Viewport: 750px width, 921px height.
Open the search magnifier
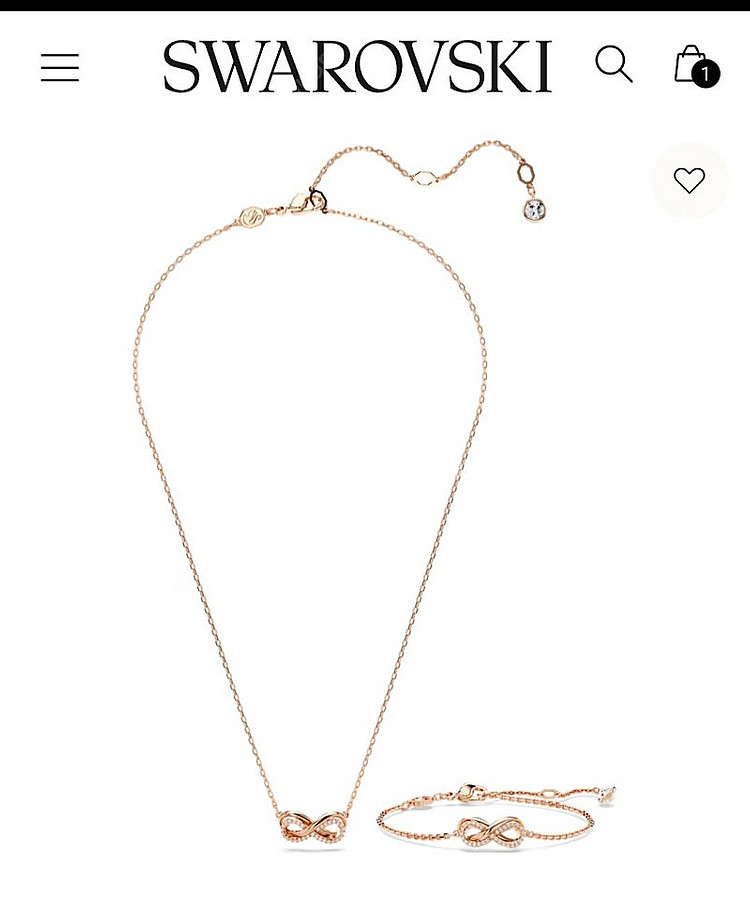point(613,64)
